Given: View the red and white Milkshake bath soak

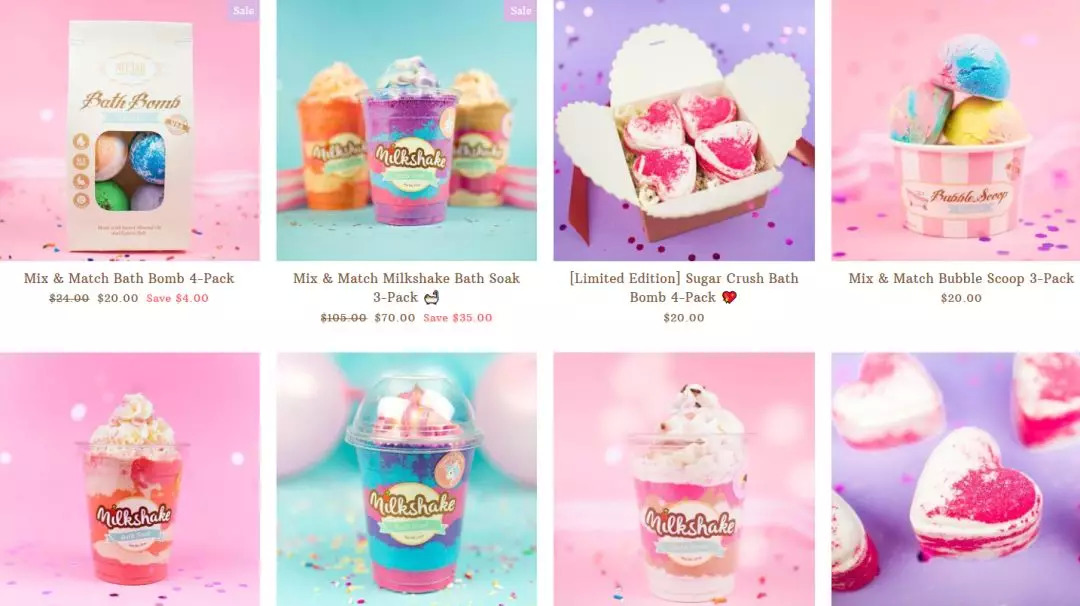Looking at the screenshot, I should 129,480.
